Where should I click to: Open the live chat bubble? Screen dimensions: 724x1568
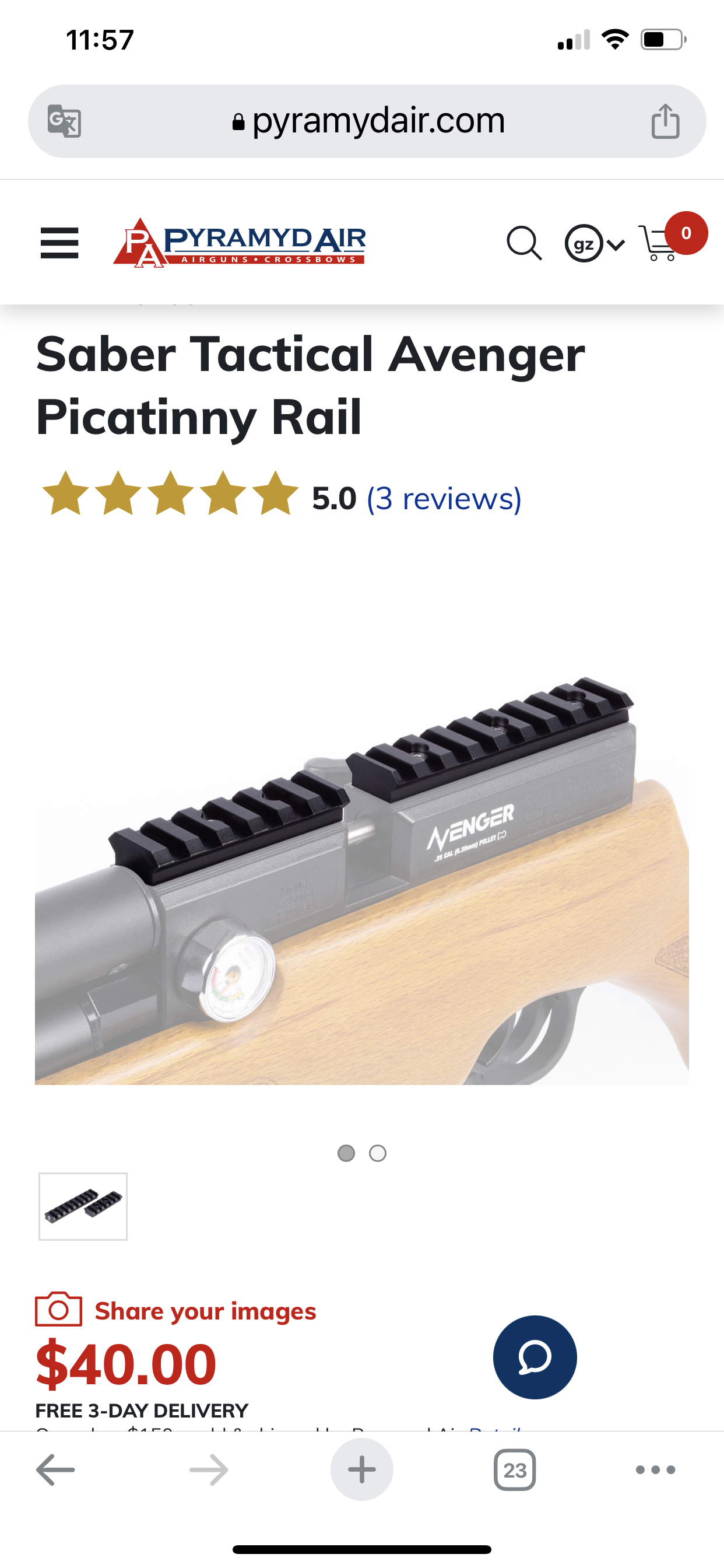pyautogui.click(x=535, y=1357)
